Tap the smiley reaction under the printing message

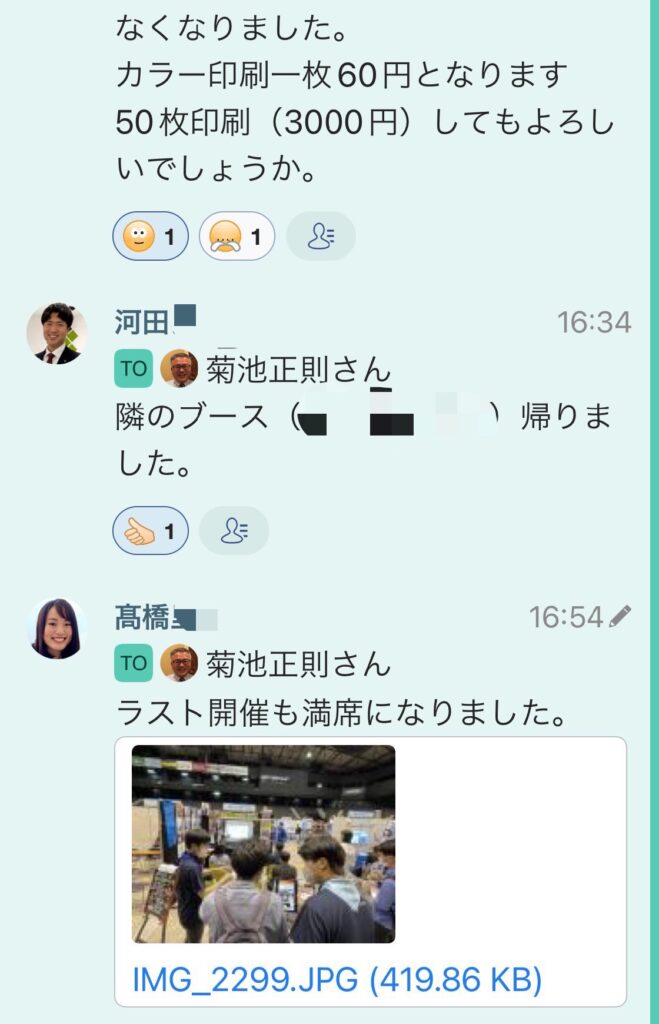149,237
